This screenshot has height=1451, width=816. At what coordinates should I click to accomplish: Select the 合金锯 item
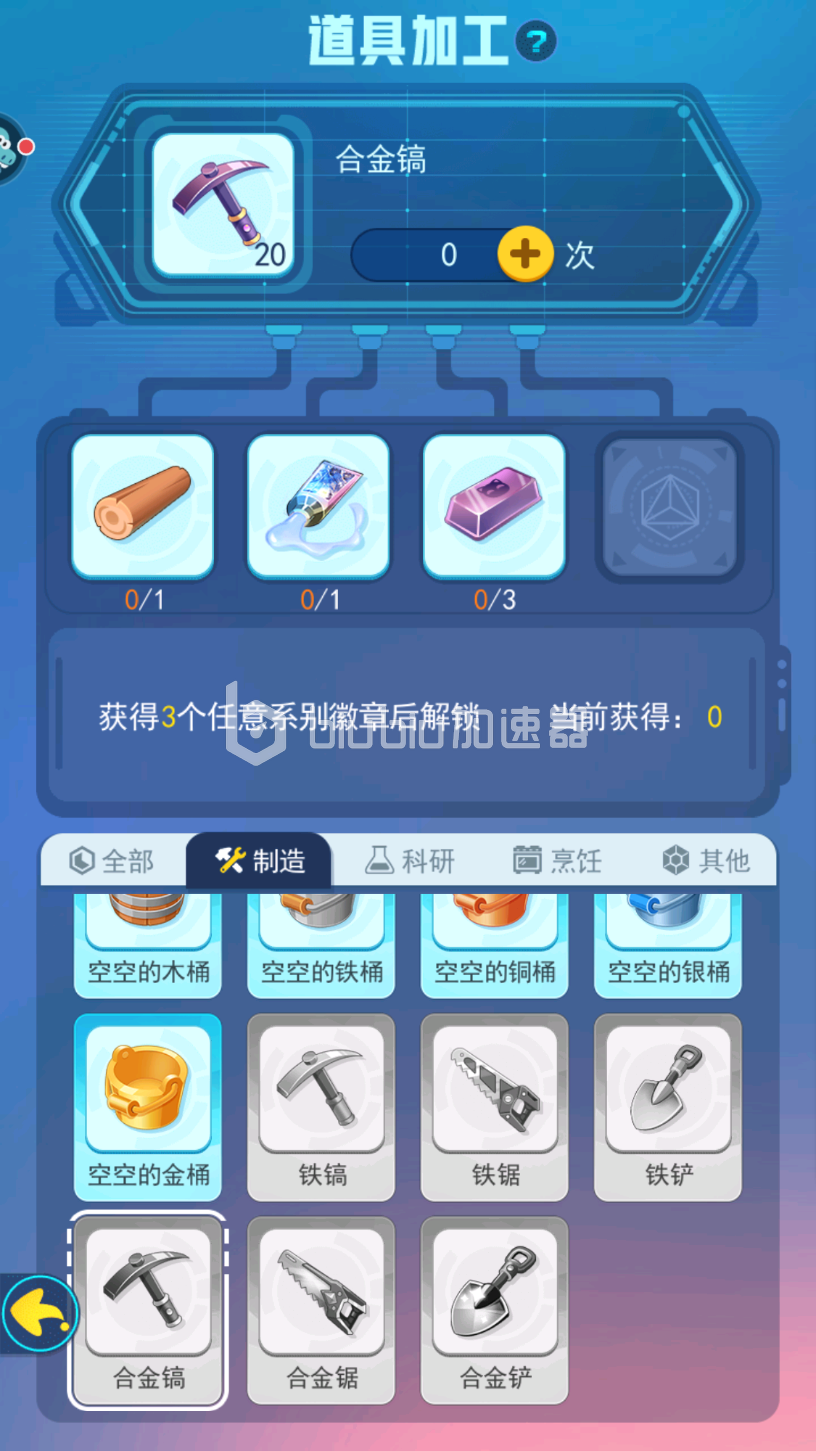tap(321, 1308)
